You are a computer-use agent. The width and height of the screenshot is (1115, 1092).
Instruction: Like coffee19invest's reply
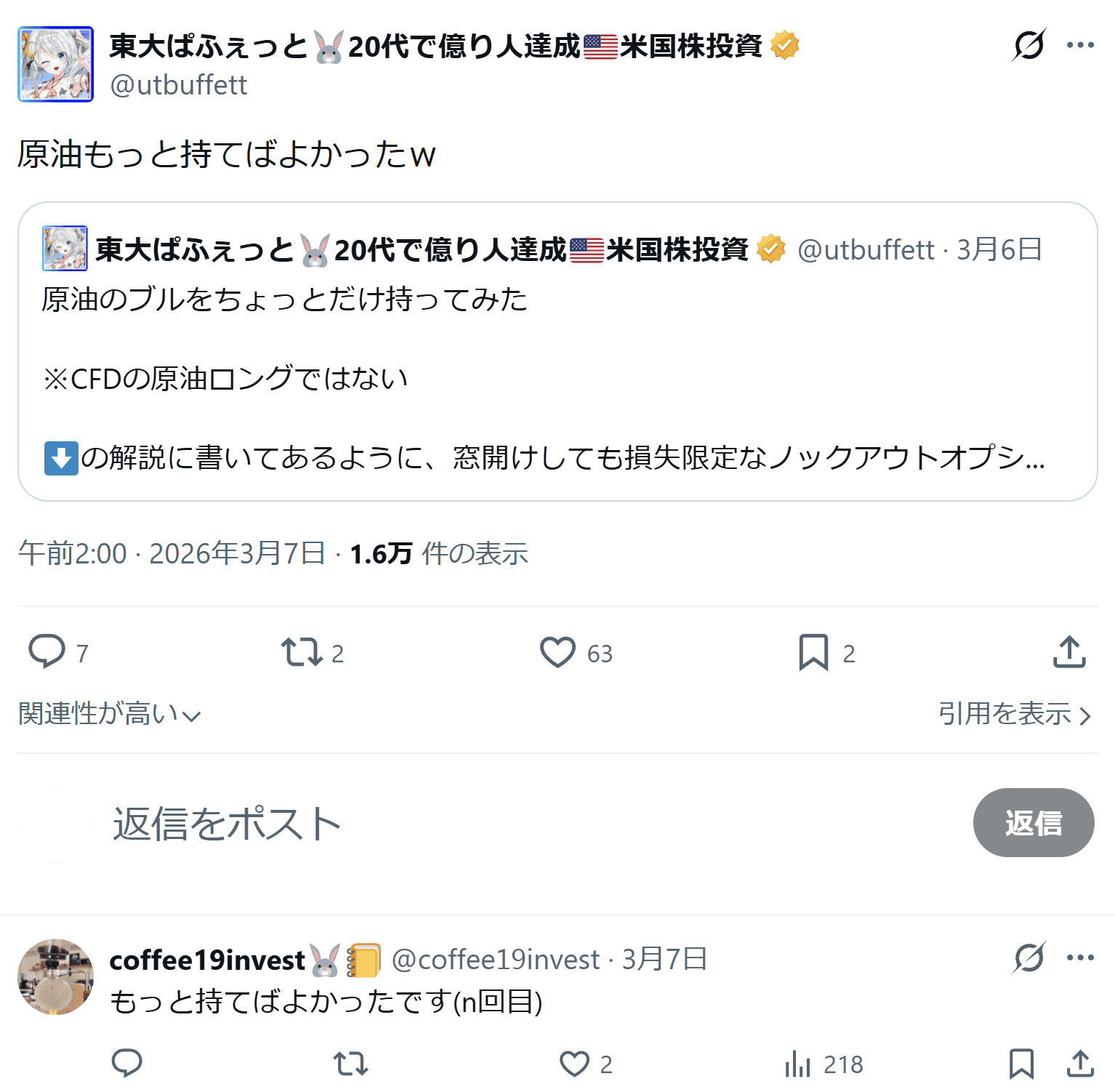coord(574,1064)
